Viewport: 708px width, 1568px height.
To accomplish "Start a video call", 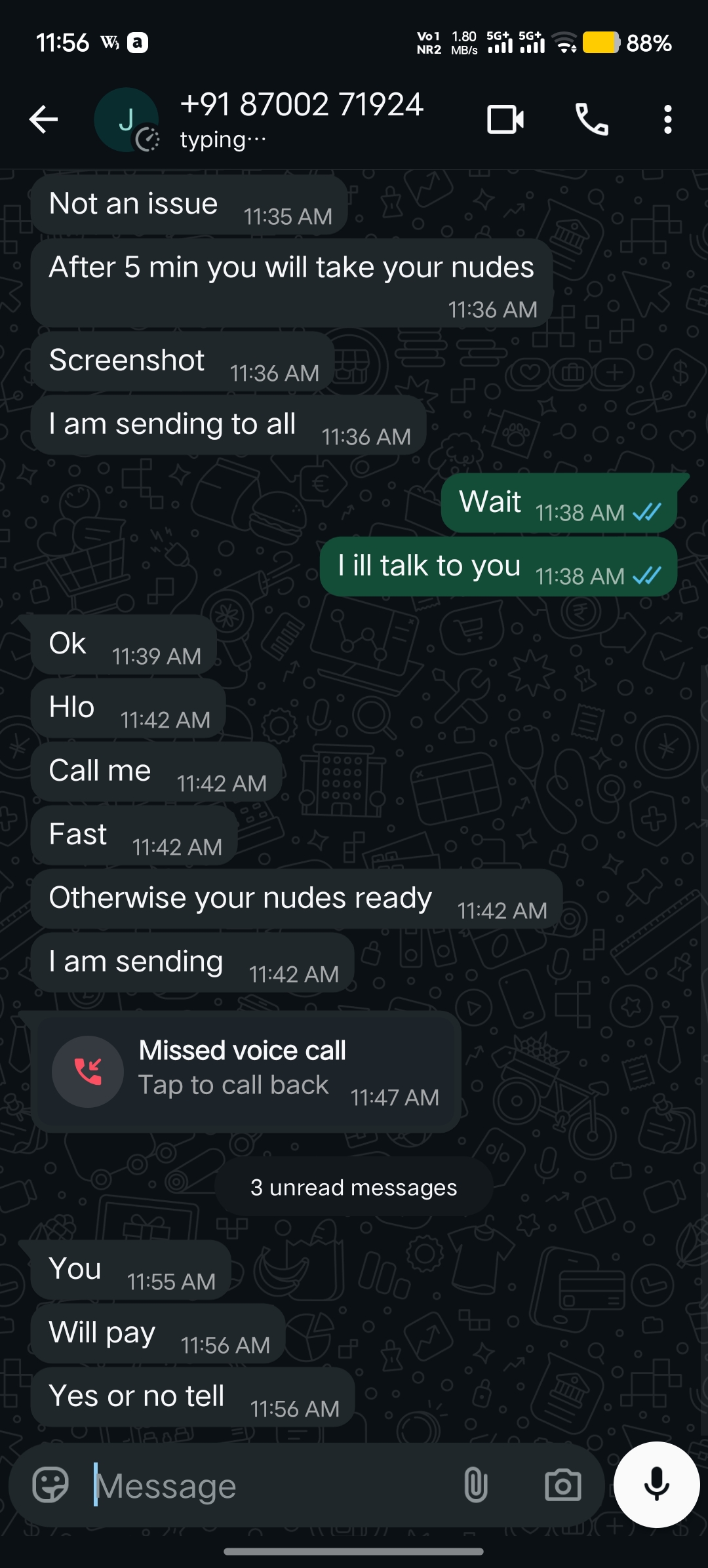I will pyautogui.click(x=505, y=120).
